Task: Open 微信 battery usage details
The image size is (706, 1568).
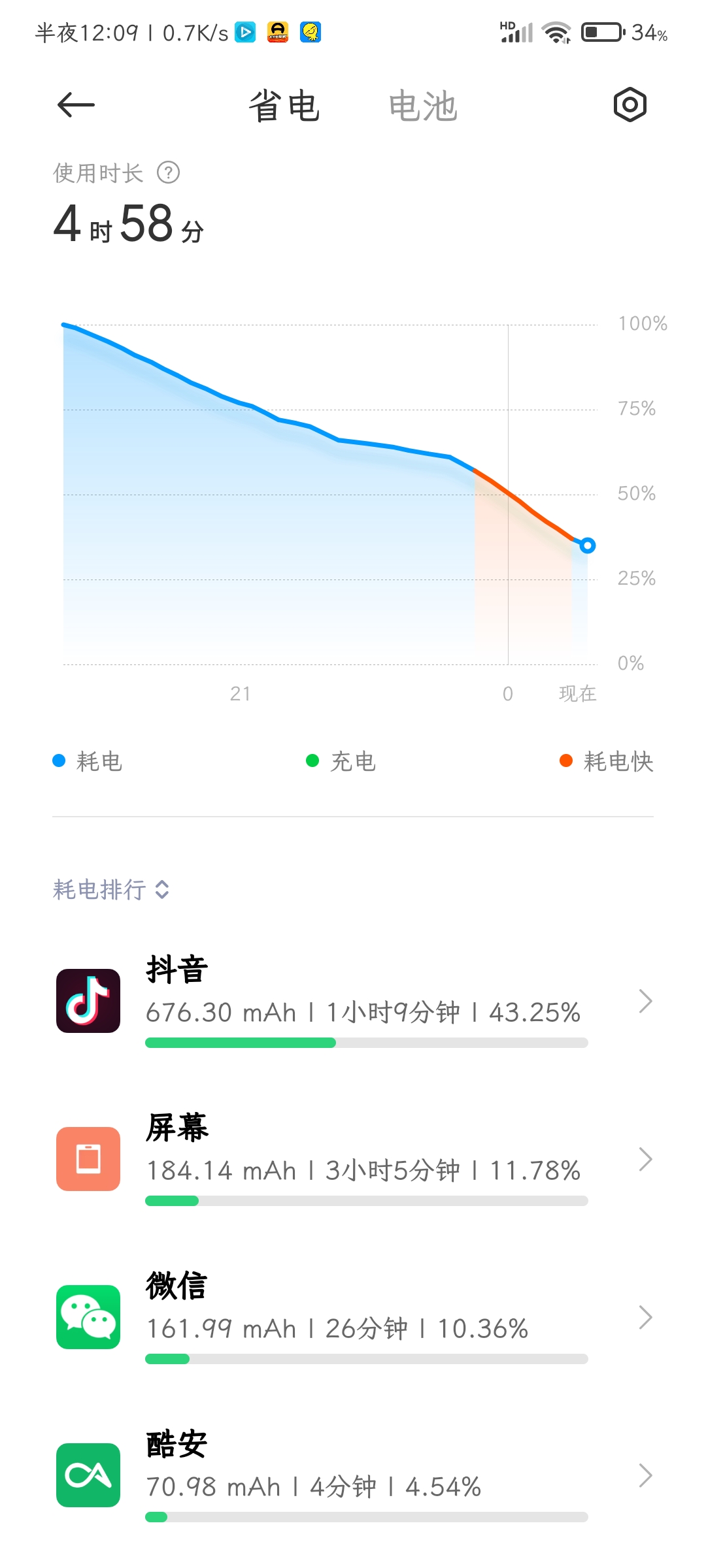Action: coord(353,1317)
